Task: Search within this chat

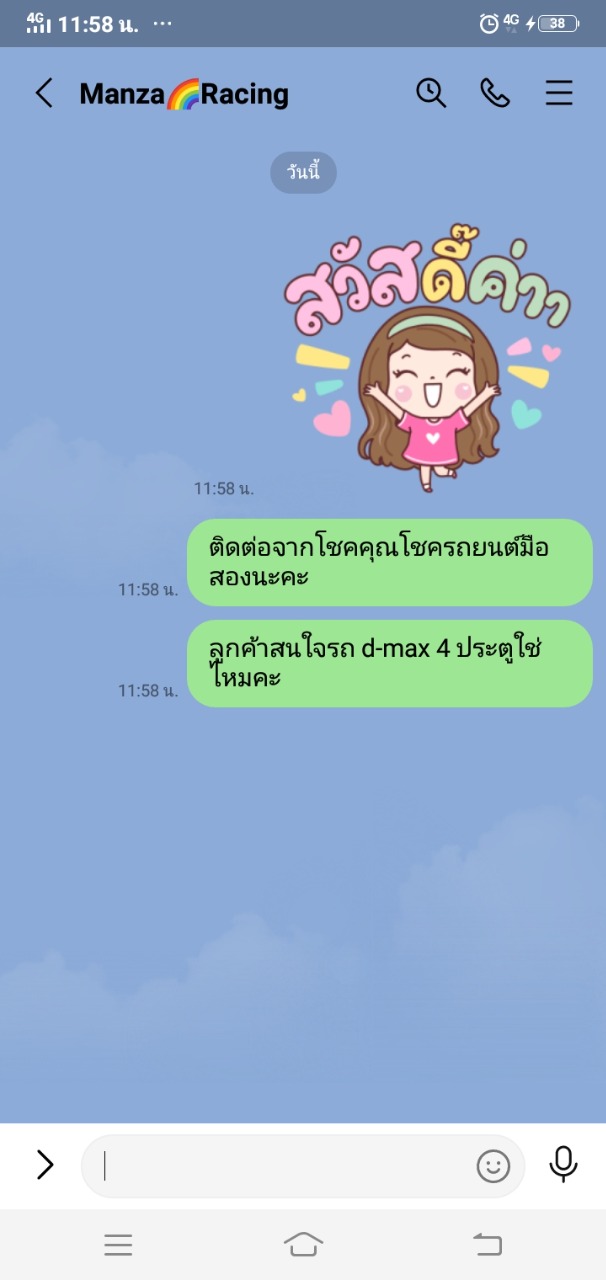Action: 431,93
